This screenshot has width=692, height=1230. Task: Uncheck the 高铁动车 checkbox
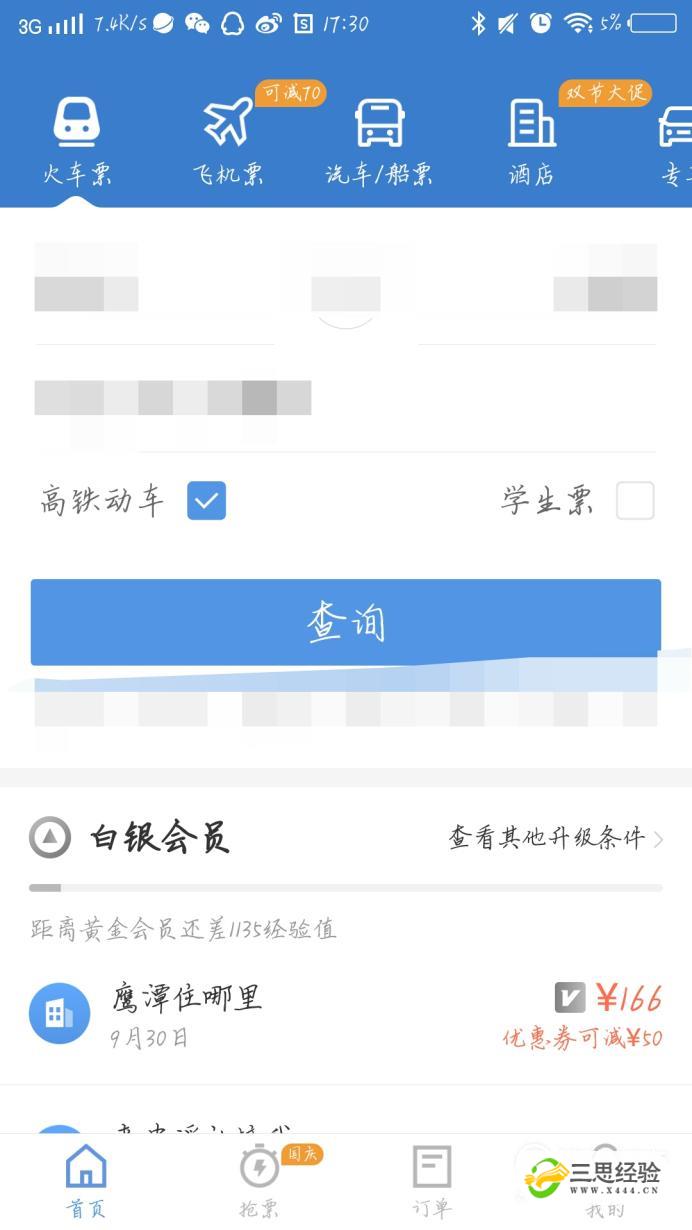(x=206, y=501)
